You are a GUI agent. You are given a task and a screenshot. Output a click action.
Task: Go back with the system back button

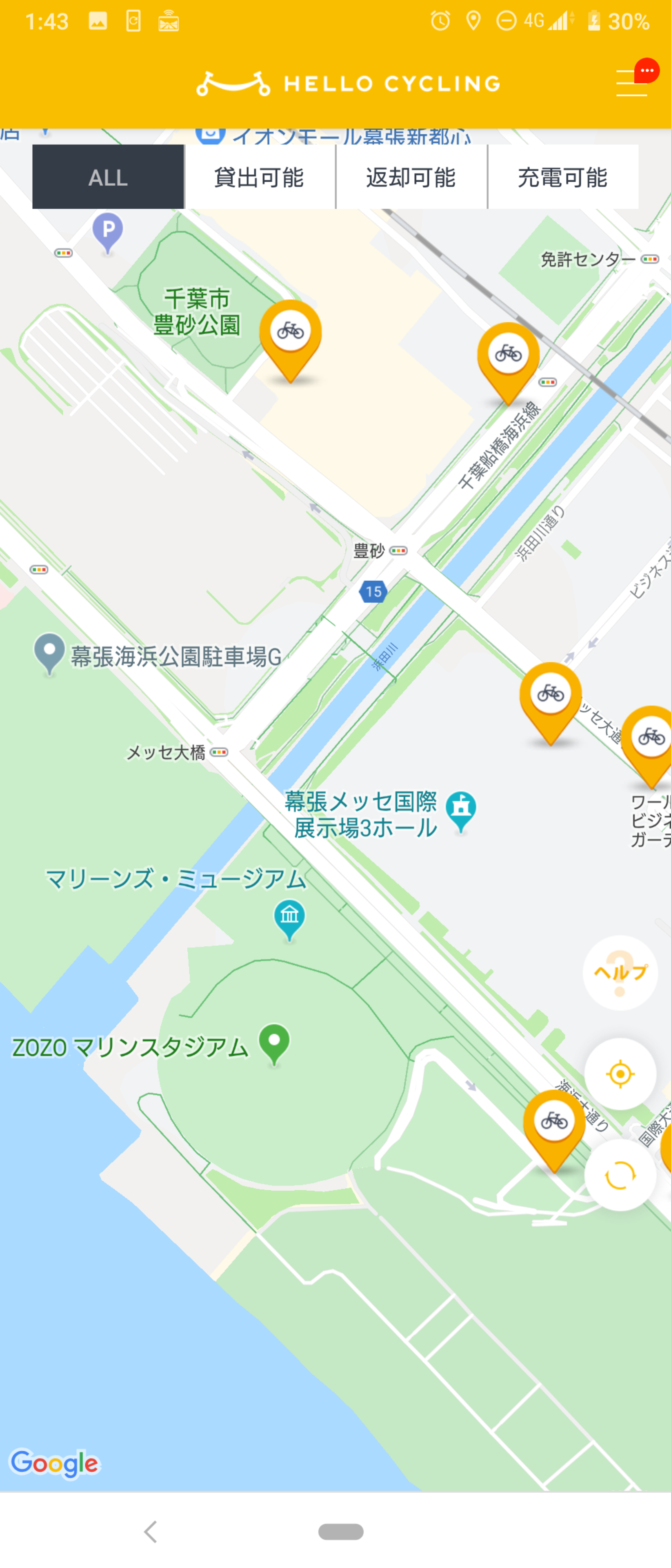coord(151,1532)
